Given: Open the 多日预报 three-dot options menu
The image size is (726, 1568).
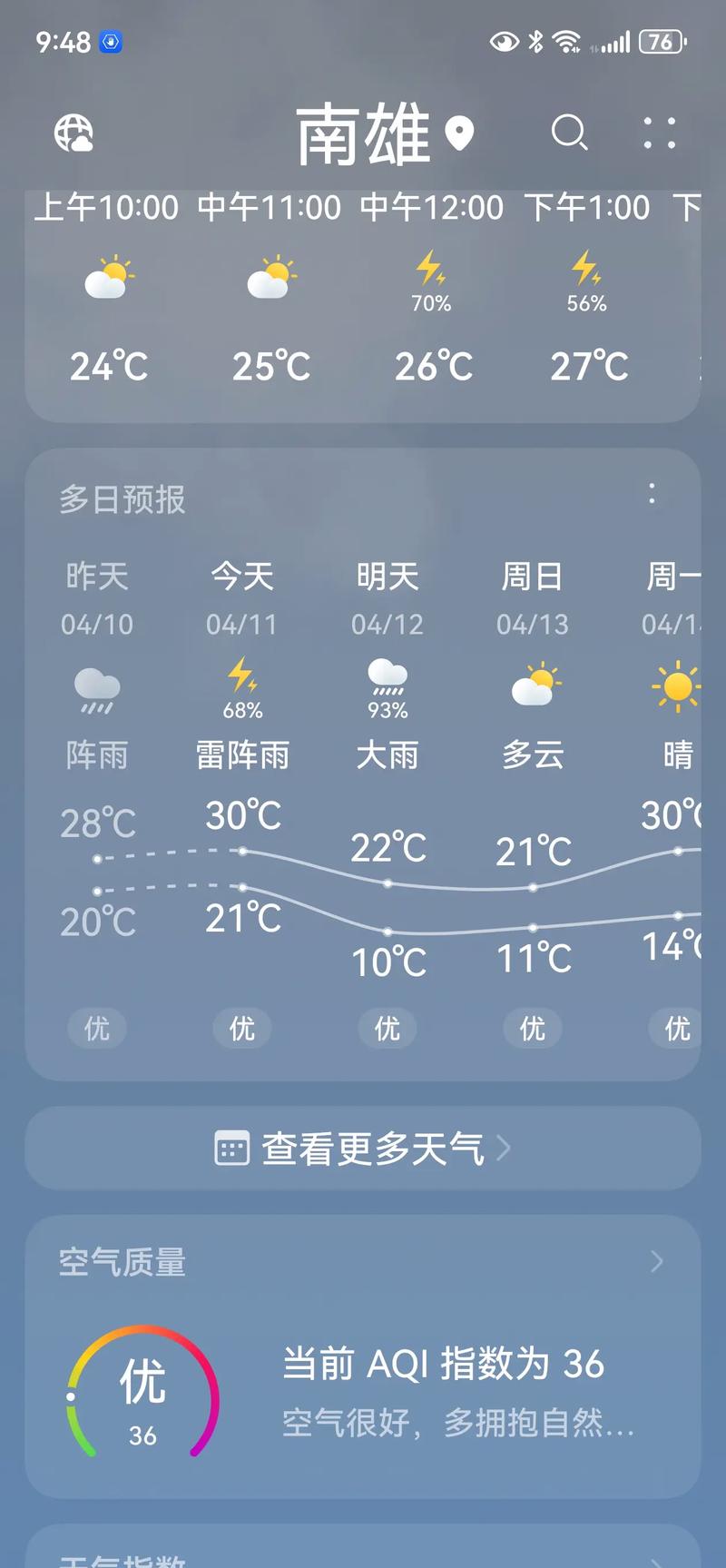Looking at the screenshot, I should 652,493.
